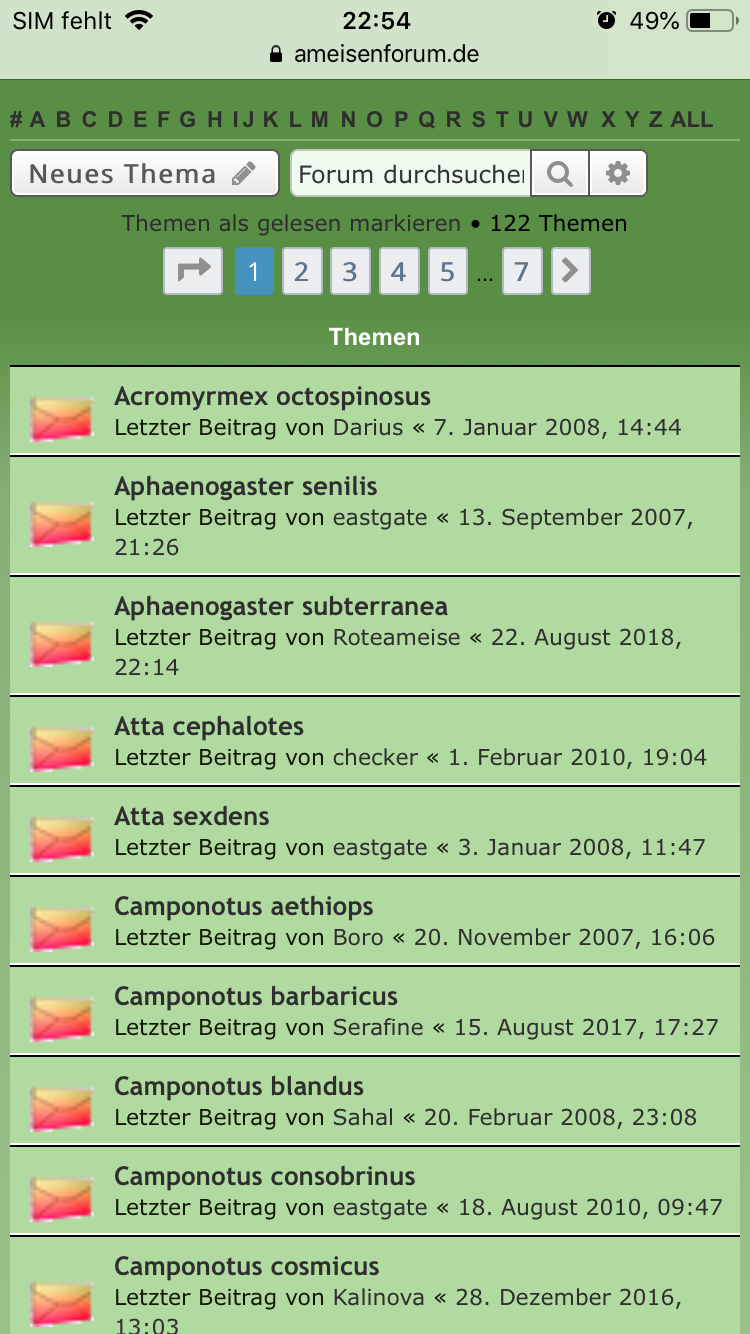Open the Camponotus blandus topic
Image resolution: width=750 pixels, height=1334 pixels.
239,1086
